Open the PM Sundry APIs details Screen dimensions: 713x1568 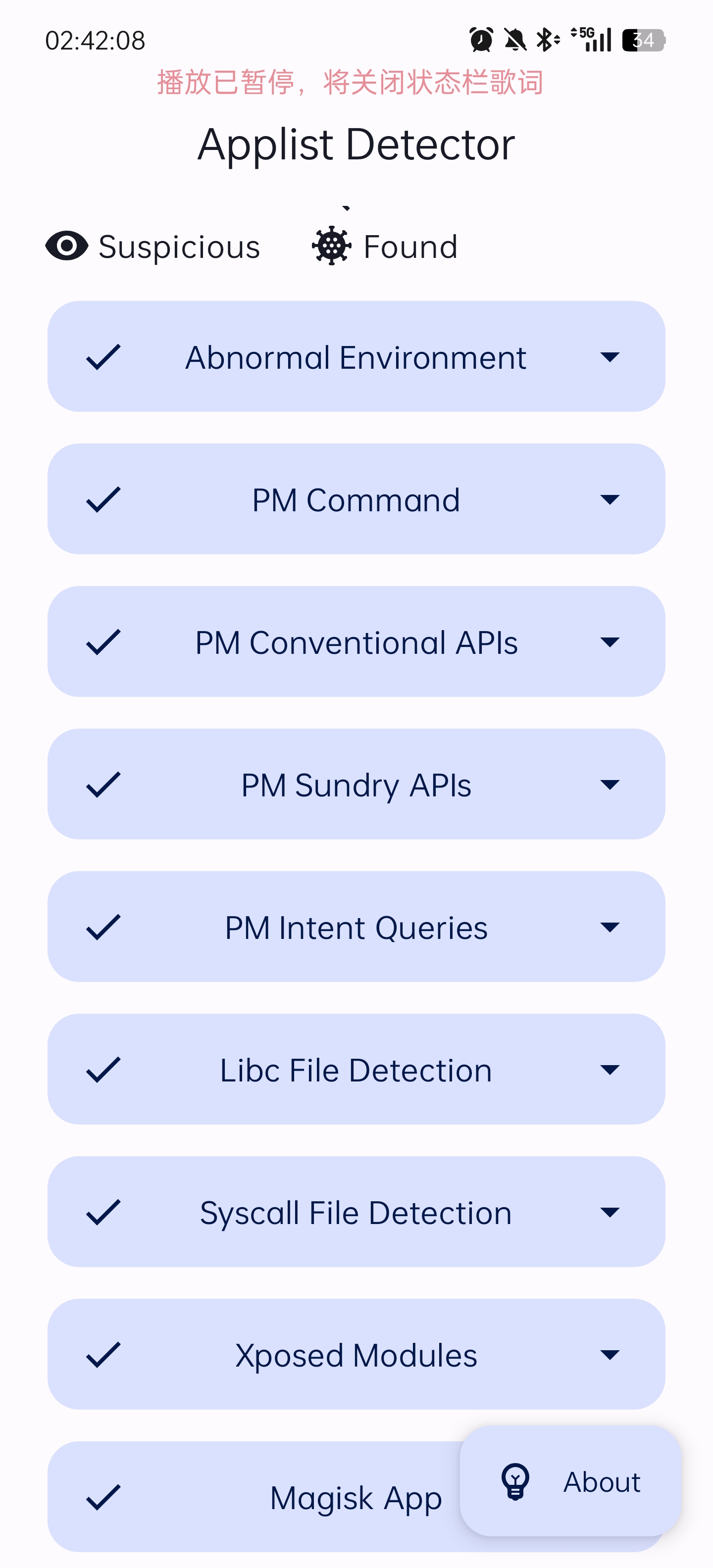(x=610, y=784)
